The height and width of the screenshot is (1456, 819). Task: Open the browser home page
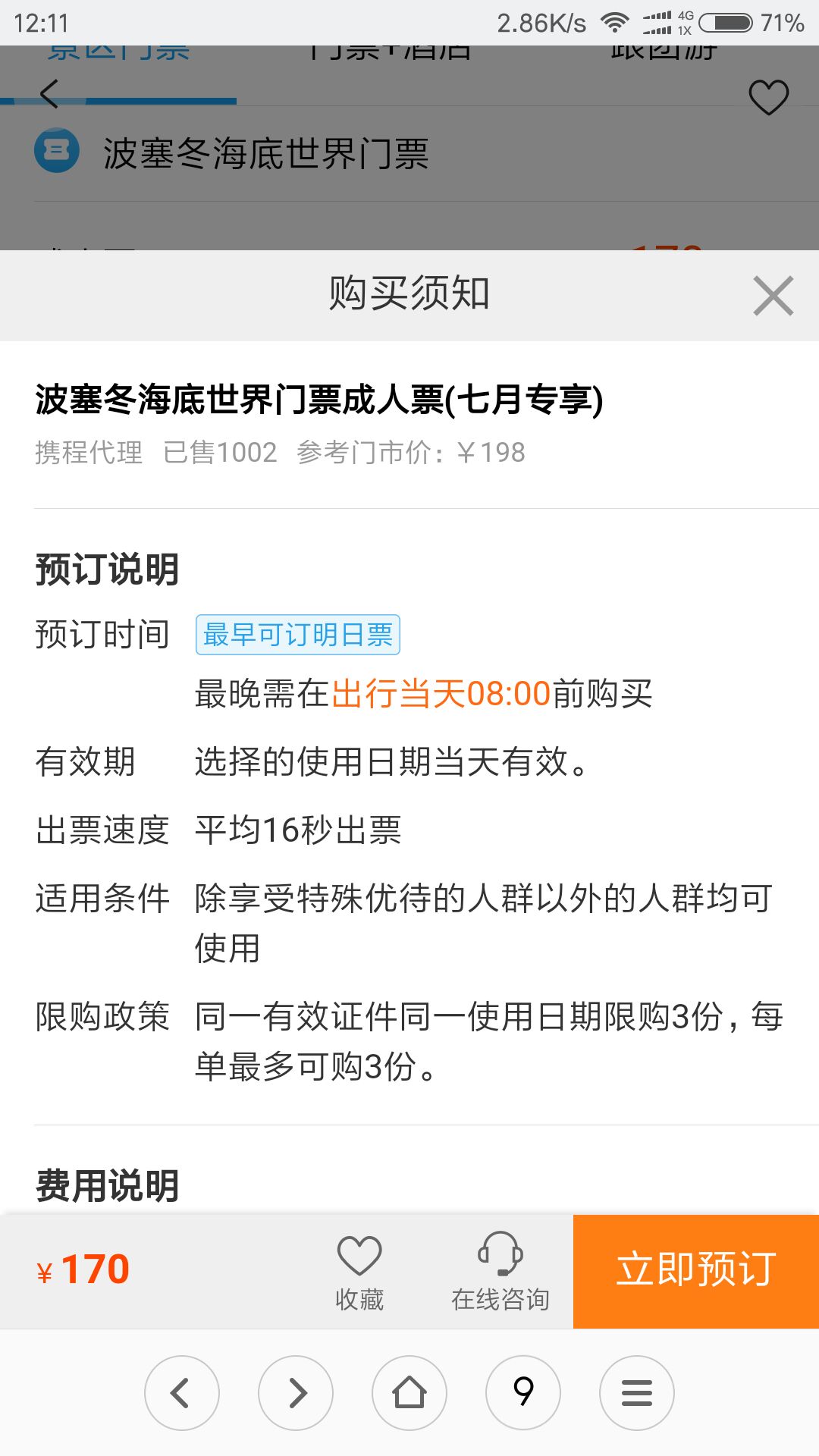point(409,1393)
